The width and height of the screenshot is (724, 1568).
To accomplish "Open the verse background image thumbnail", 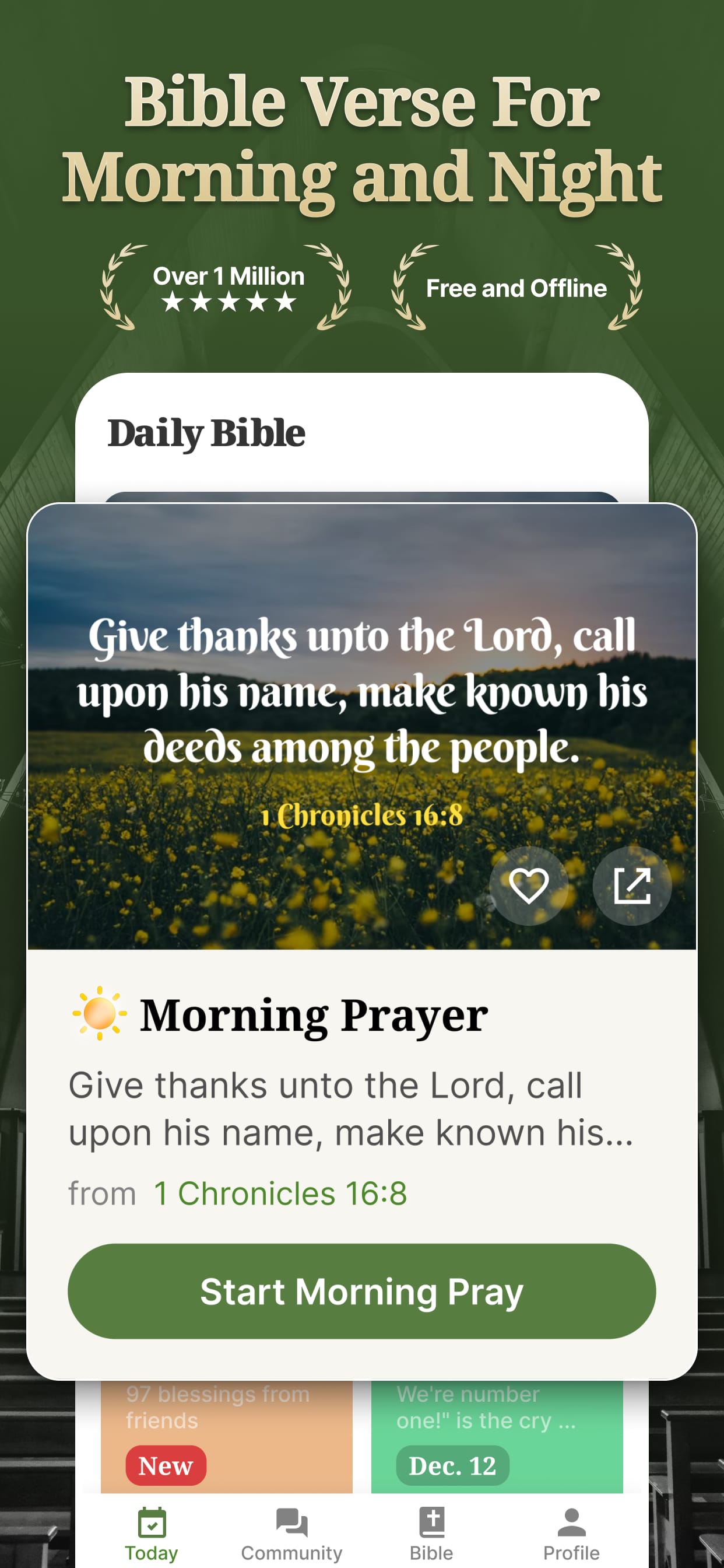I will pyautogui.click(x=362, y=700).
